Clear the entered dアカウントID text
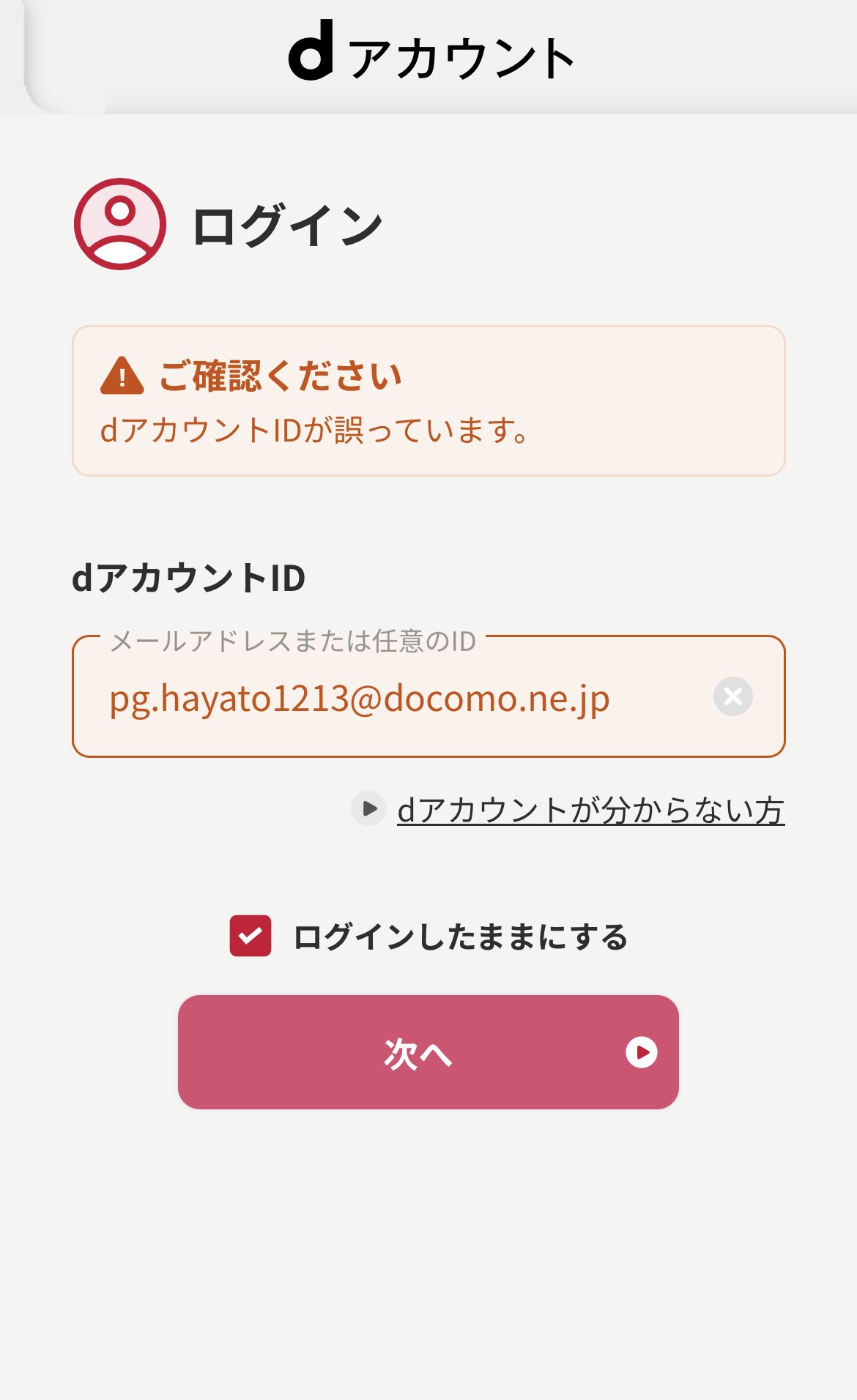 click(732, 696)
